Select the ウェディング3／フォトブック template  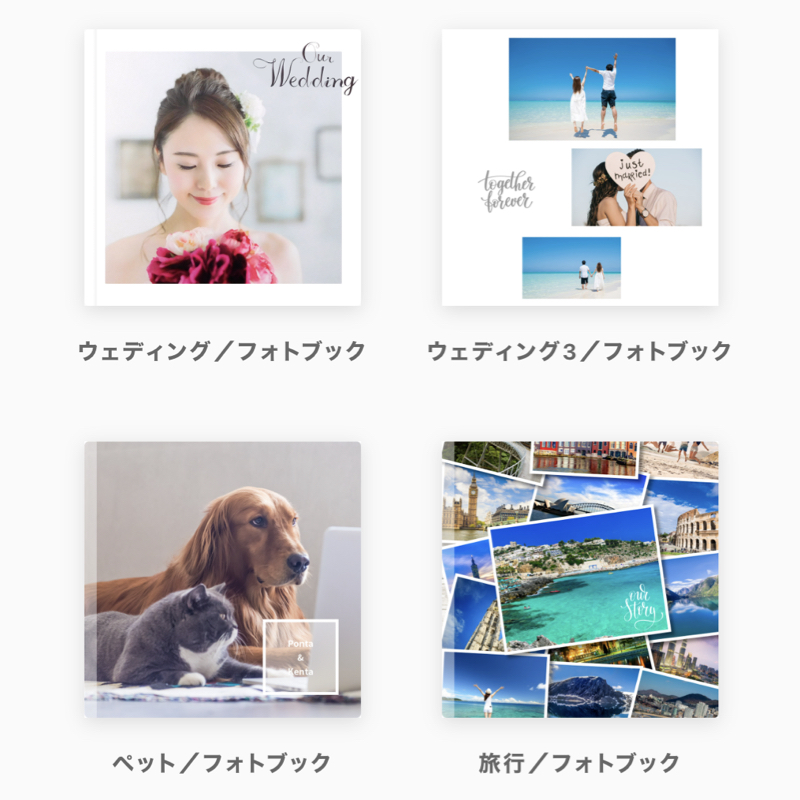point(580,168)
